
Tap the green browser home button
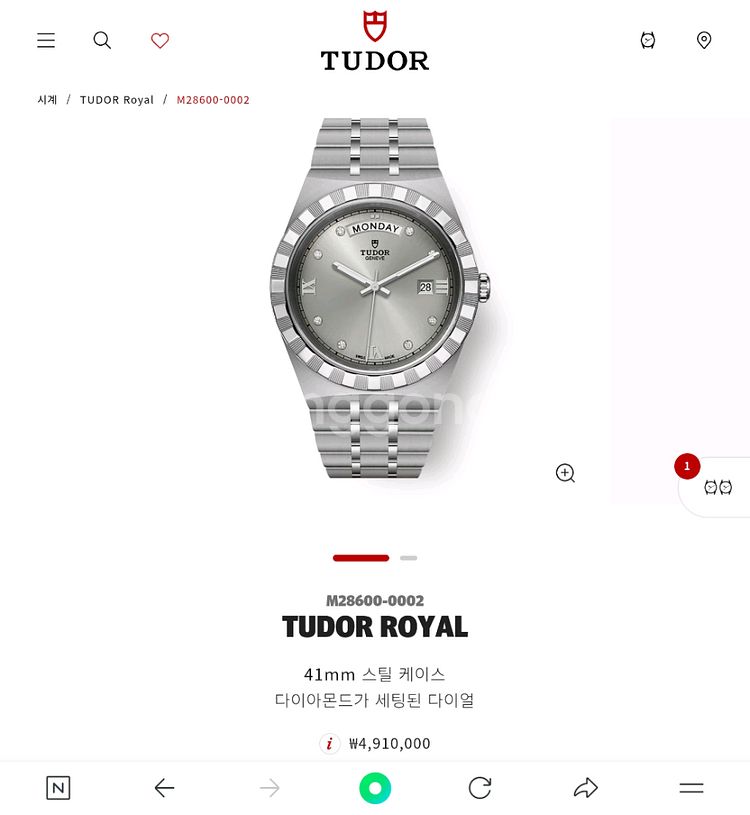tap(375, 788)
